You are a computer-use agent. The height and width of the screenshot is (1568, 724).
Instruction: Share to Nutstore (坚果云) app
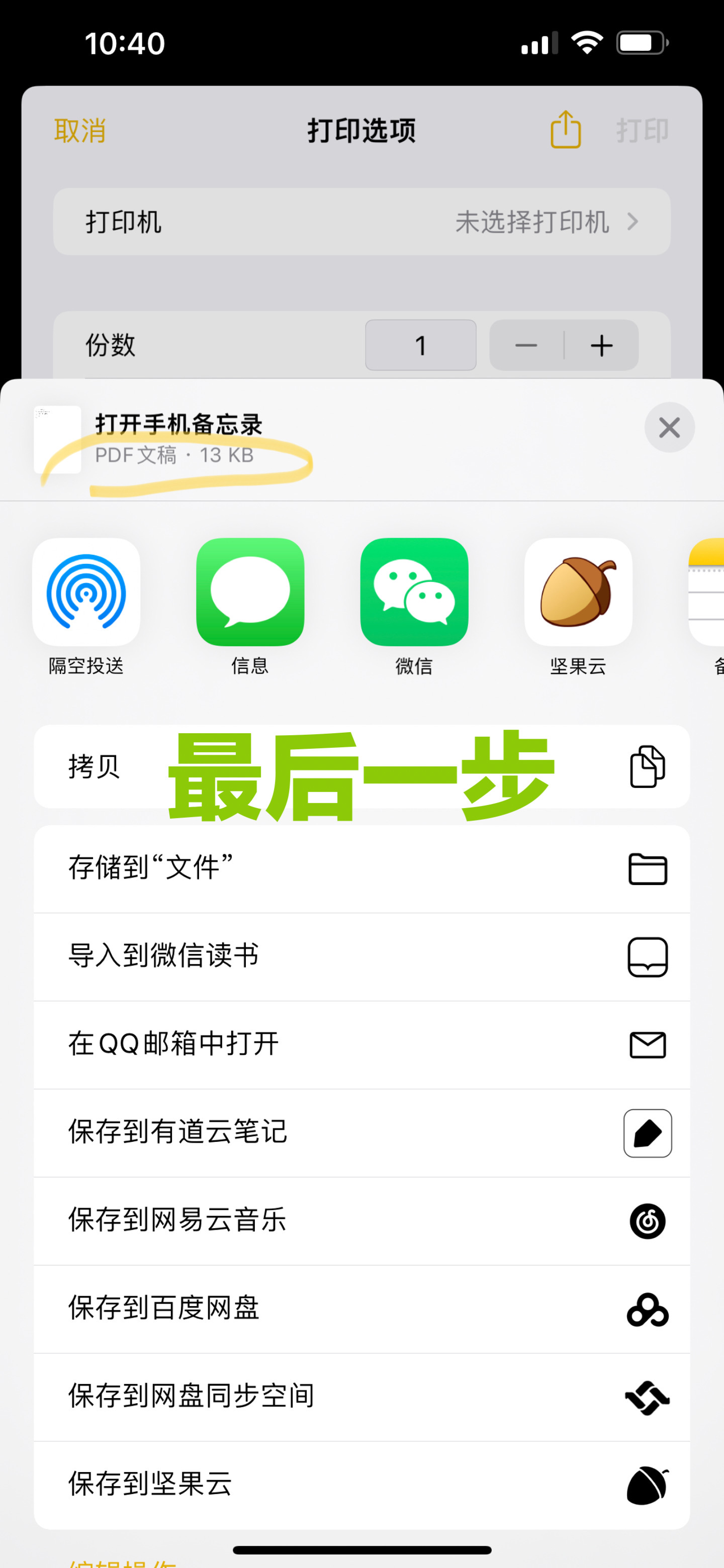(578, 592)
